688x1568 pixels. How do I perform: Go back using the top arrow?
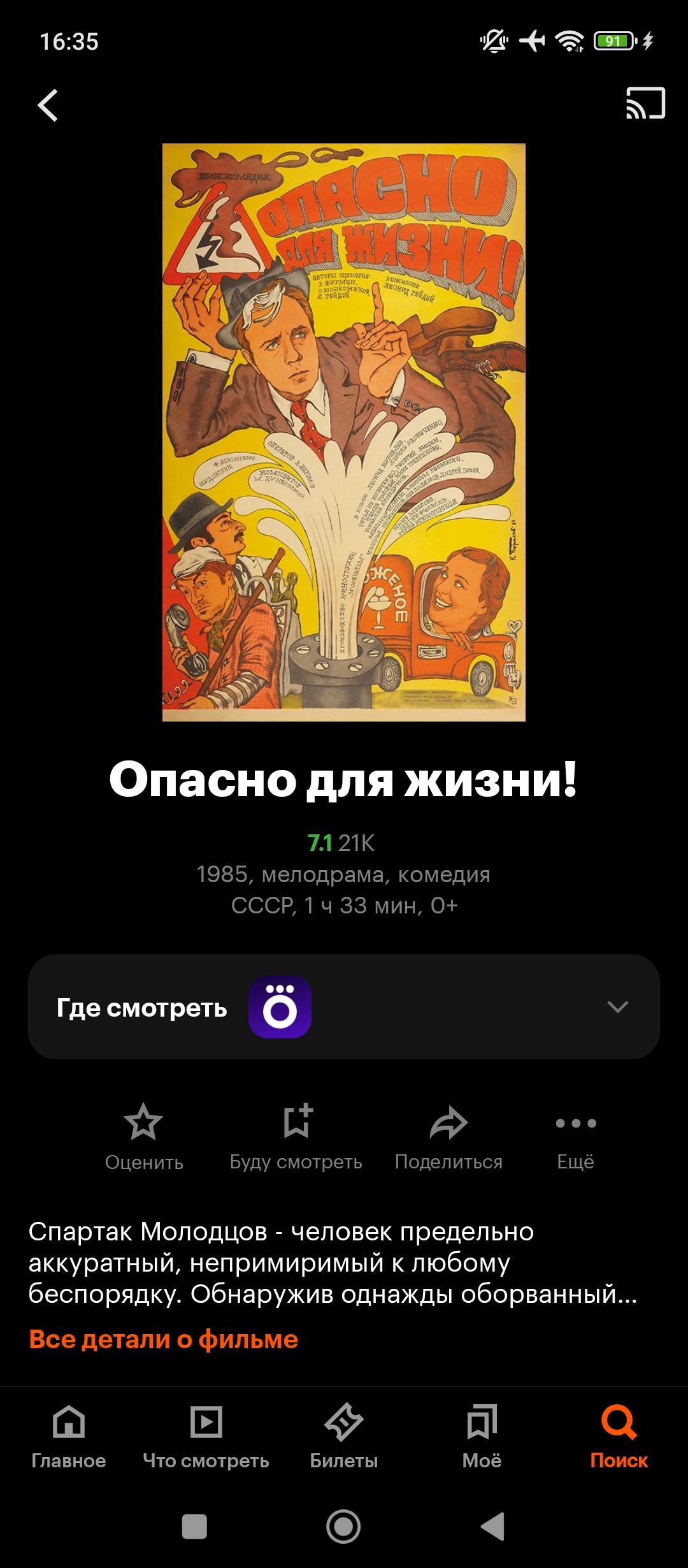tap(48, 105)
